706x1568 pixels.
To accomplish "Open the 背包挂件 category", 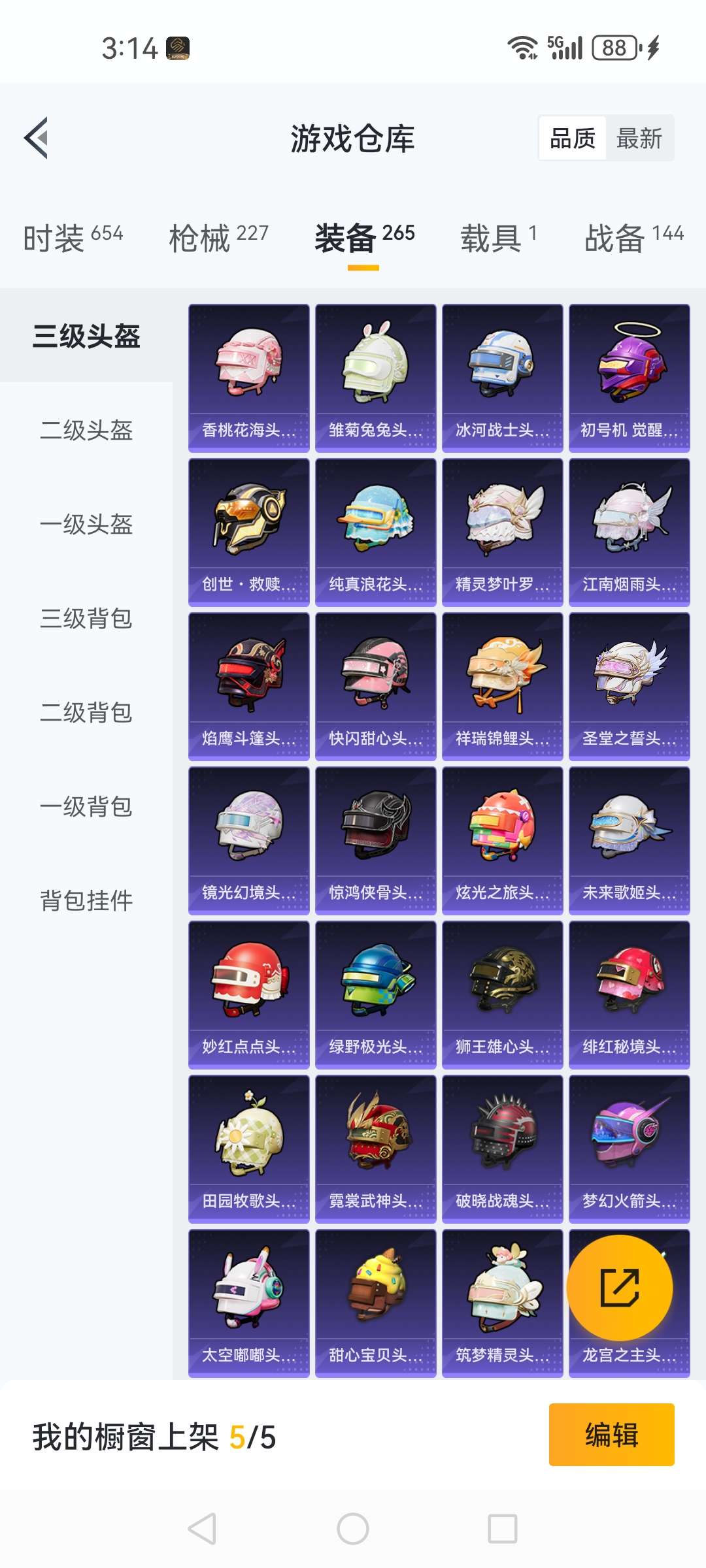I will pyautogui.click(x=86, y=900).
